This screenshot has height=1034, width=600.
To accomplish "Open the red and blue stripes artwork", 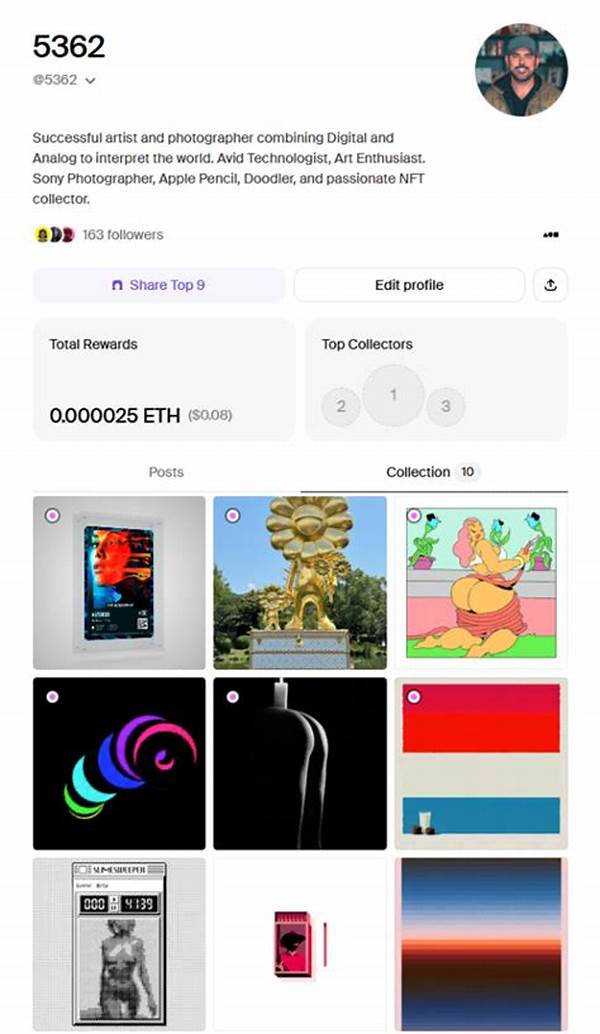I will (482, 764).
